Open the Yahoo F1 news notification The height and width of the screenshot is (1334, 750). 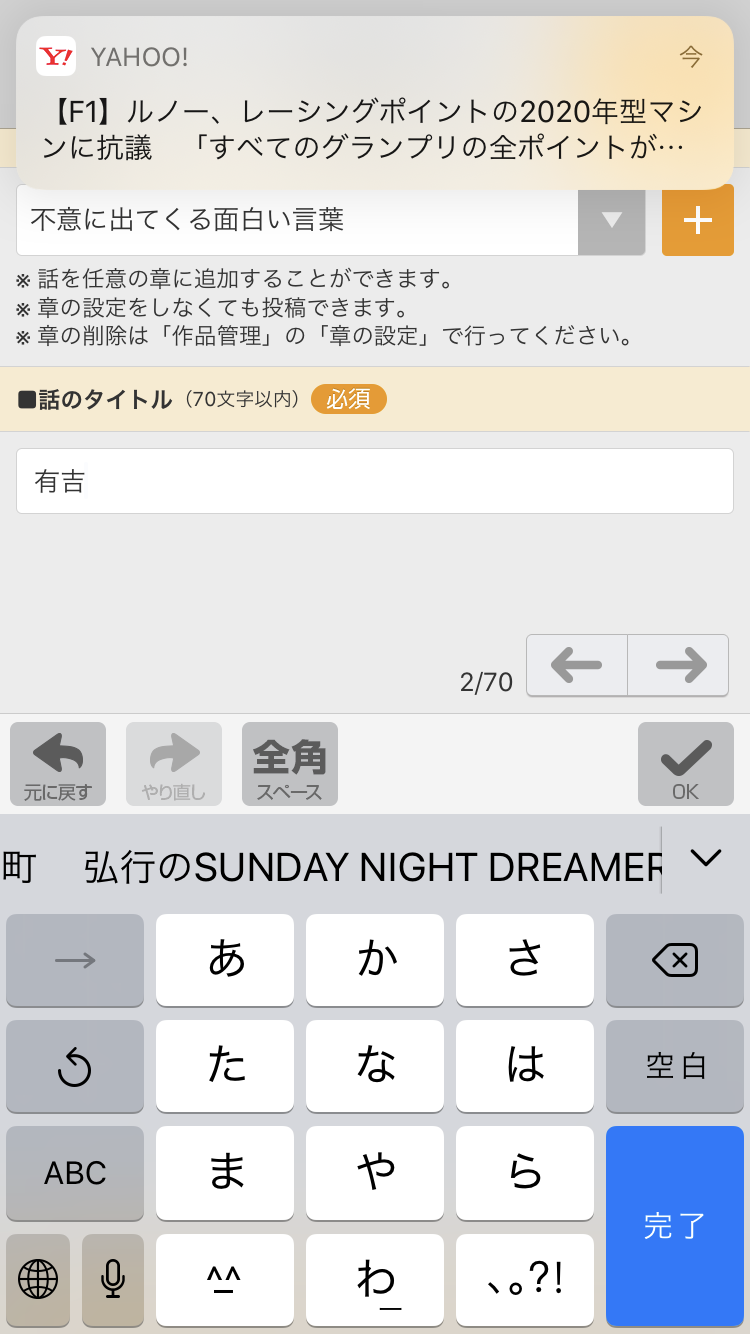374,103
